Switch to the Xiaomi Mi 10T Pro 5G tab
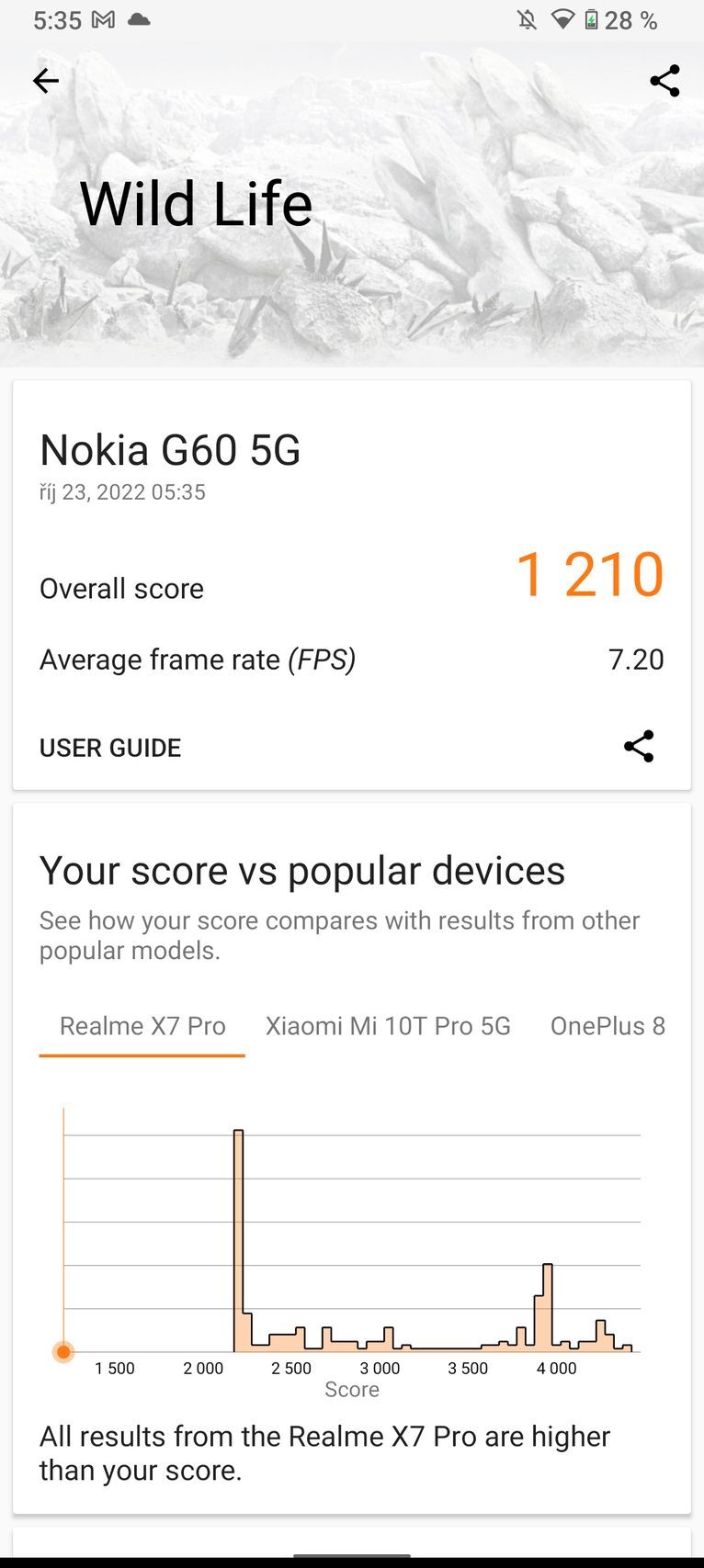The image size is (704, 1568). point(388,1026)
